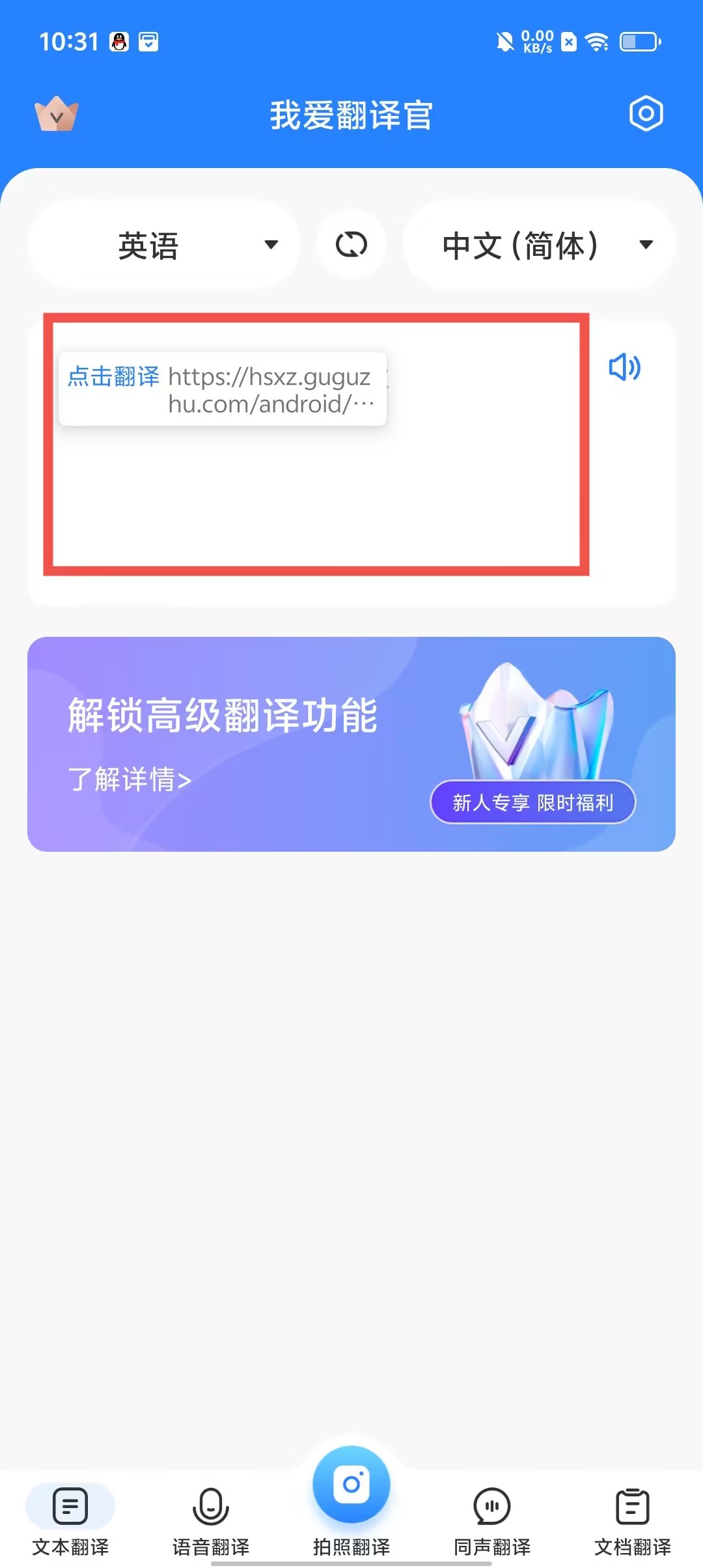Play the text aloud with speaker icon
The image size is (703, 1568).
pos(624,367)
